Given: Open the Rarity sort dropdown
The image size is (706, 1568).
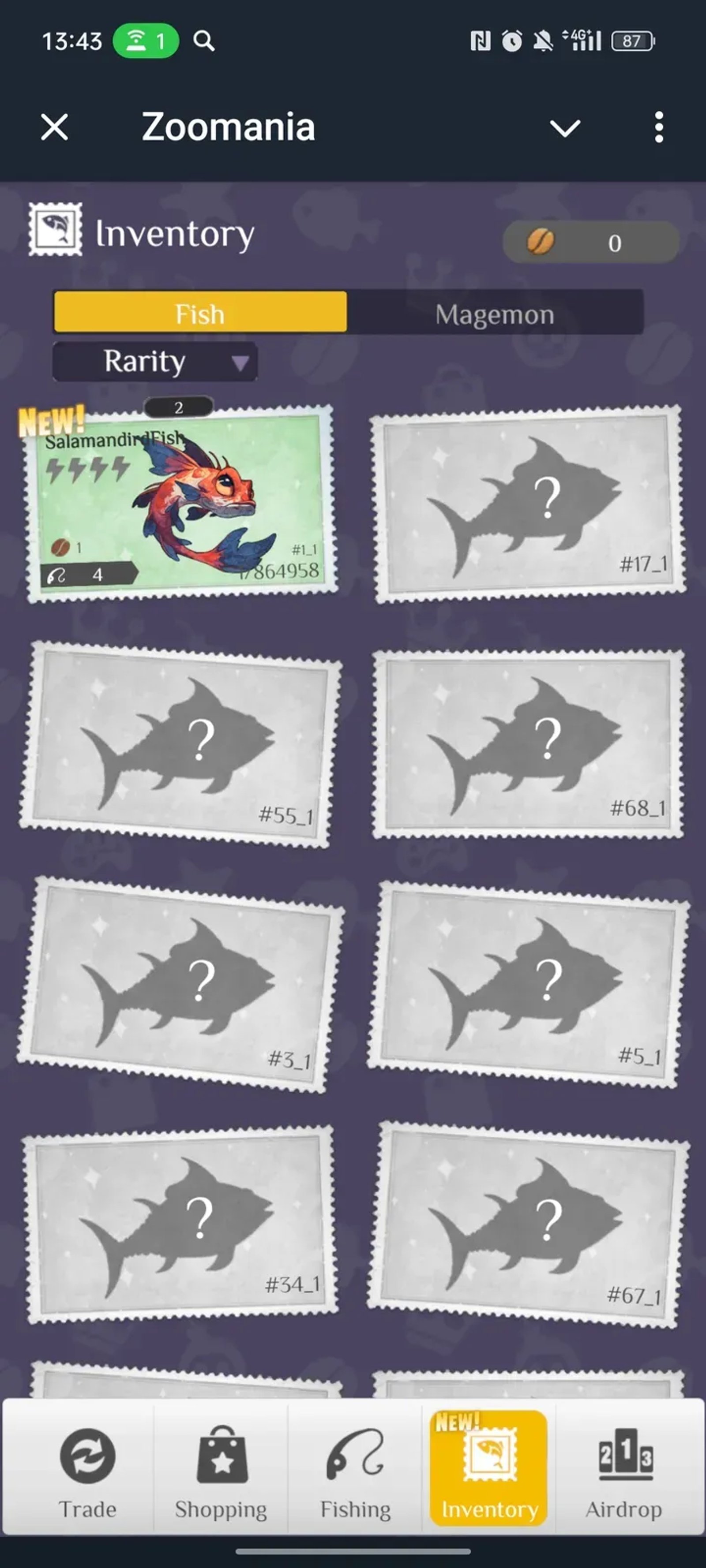Looking at the screenshot, I should click(155, 362).
